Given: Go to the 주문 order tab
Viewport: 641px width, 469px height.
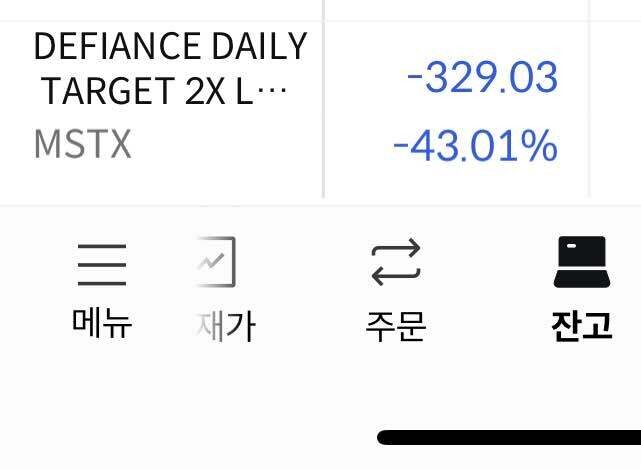Looking at the screenshot, I should tap(396, 288).
